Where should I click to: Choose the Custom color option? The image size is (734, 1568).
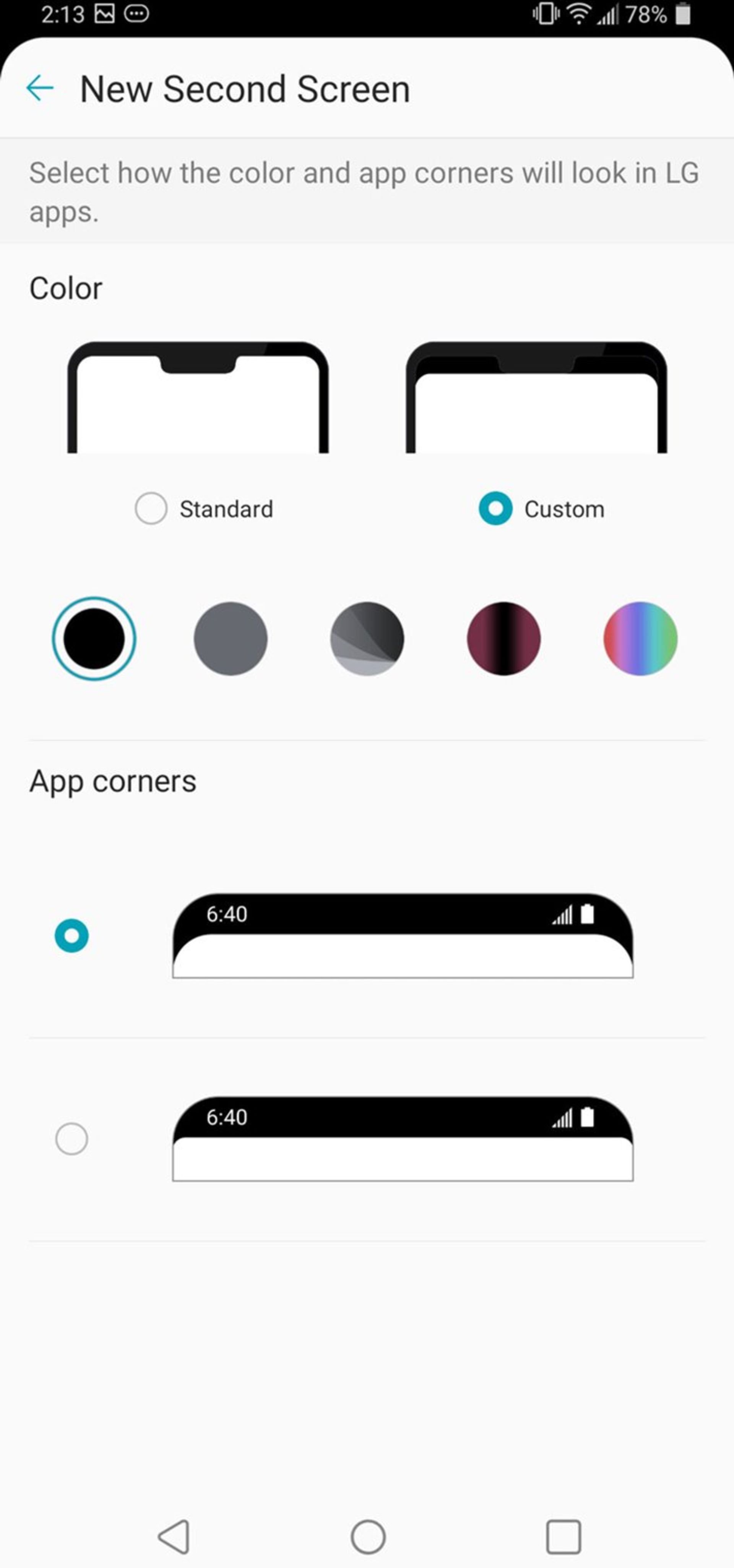[495, 508]
